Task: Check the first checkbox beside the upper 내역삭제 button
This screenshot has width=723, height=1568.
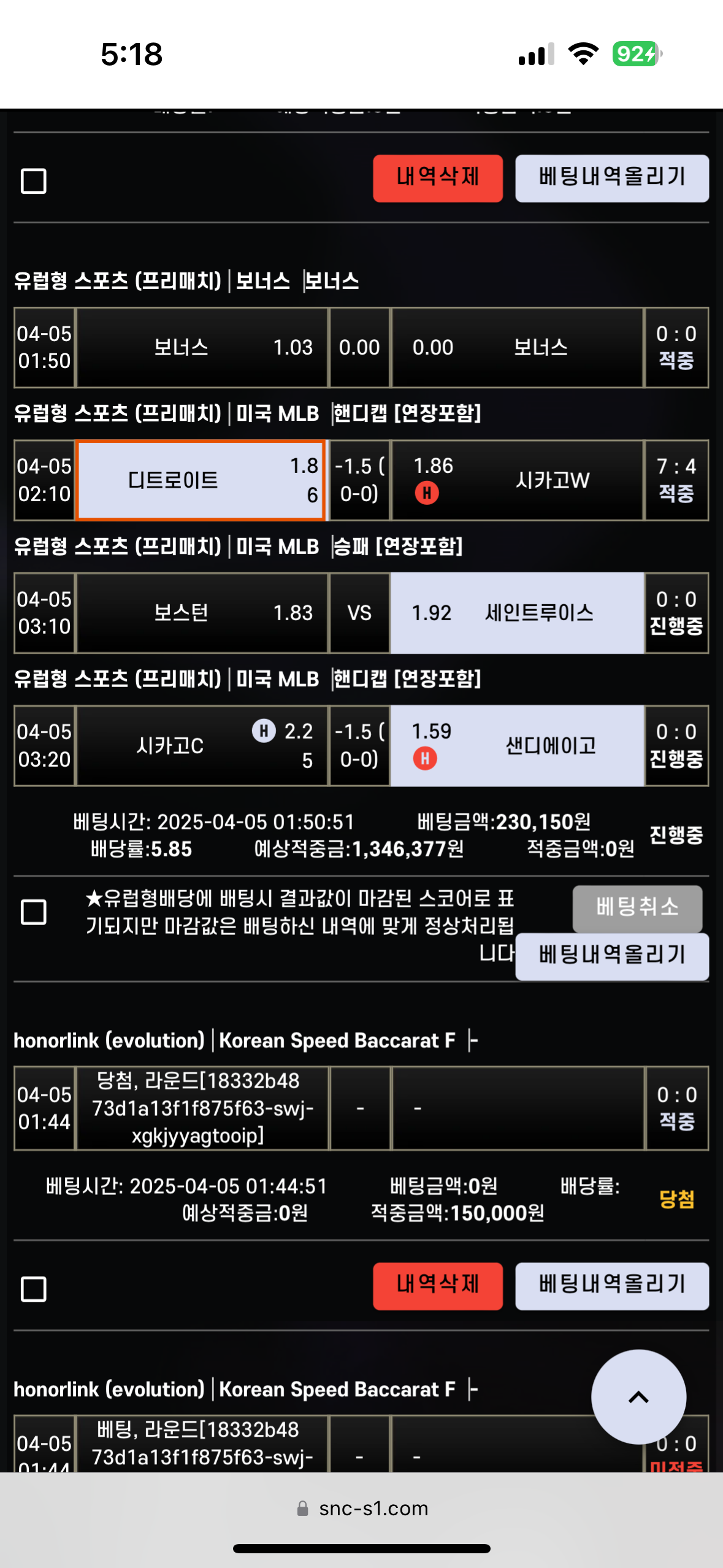Action: click(x=34, y=181)
